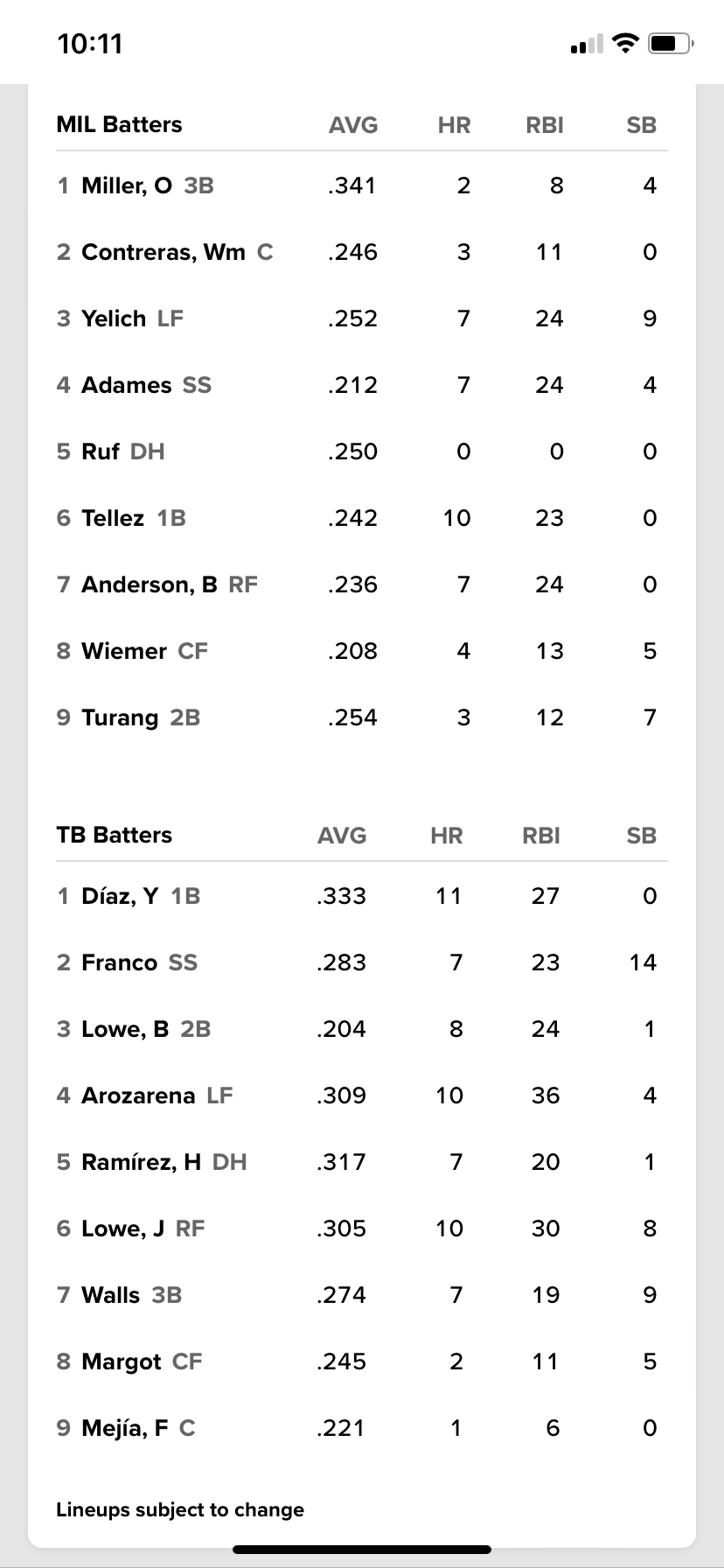
Task: Open Díaz, Y player profile
Action: pos(120,896)
